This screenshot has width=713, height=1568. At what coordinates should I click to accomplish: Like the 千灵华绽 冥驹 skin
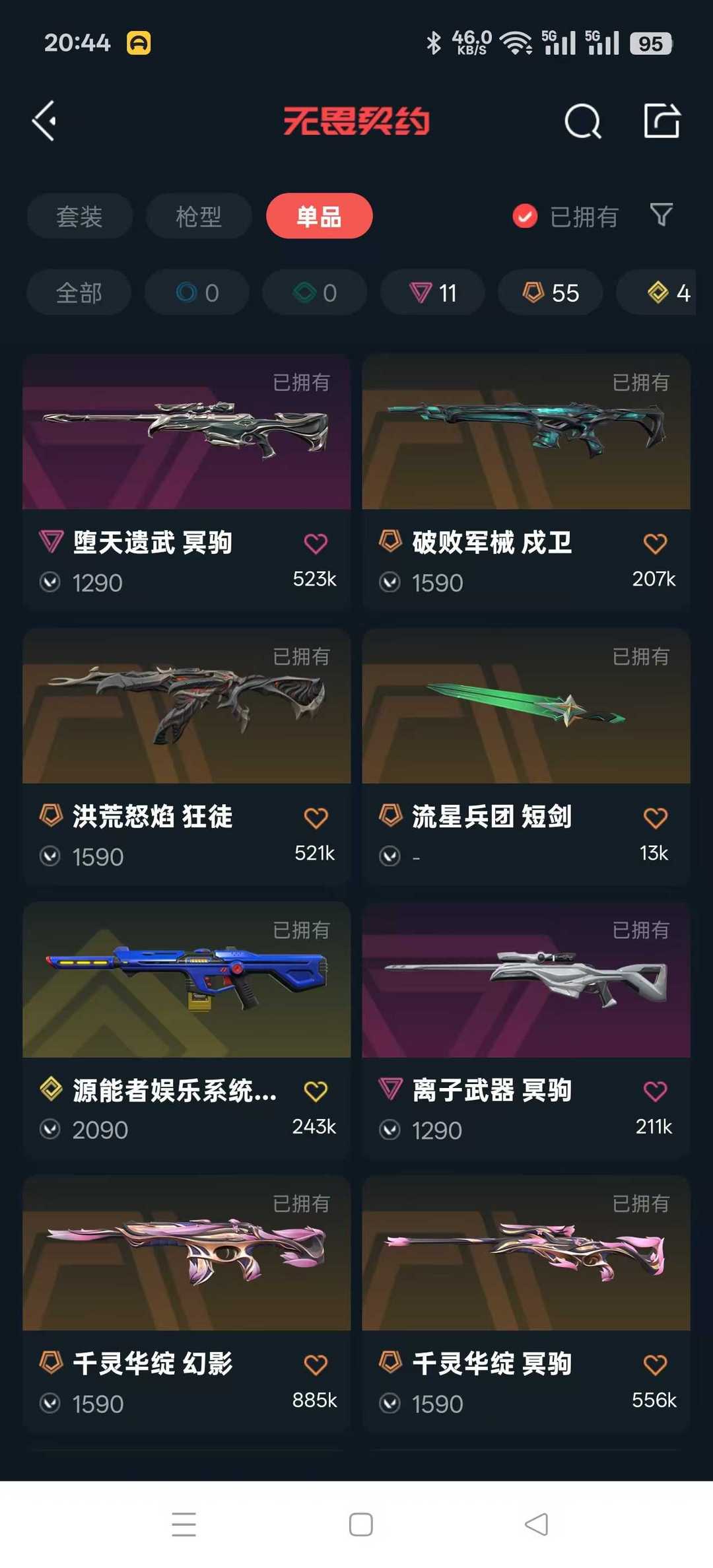pyautogui.click(x=655, y=1364)
